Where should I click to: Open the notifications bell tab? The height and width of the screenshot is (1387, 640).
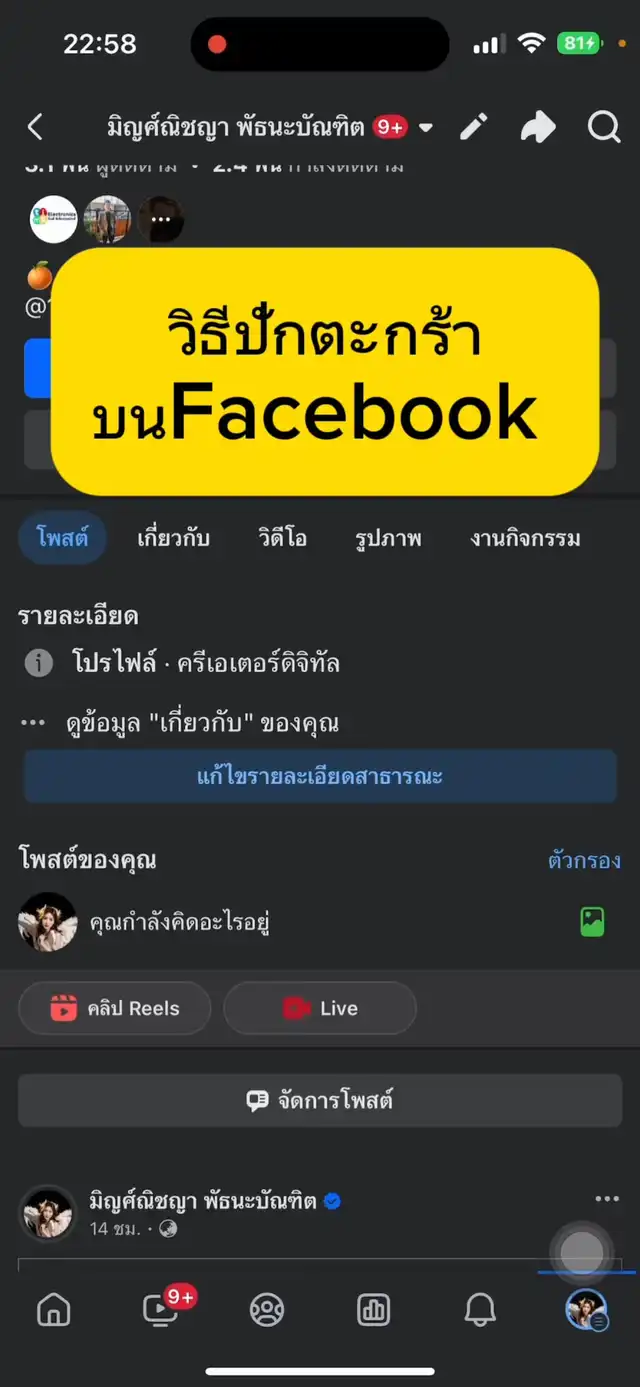(480, 1310)
